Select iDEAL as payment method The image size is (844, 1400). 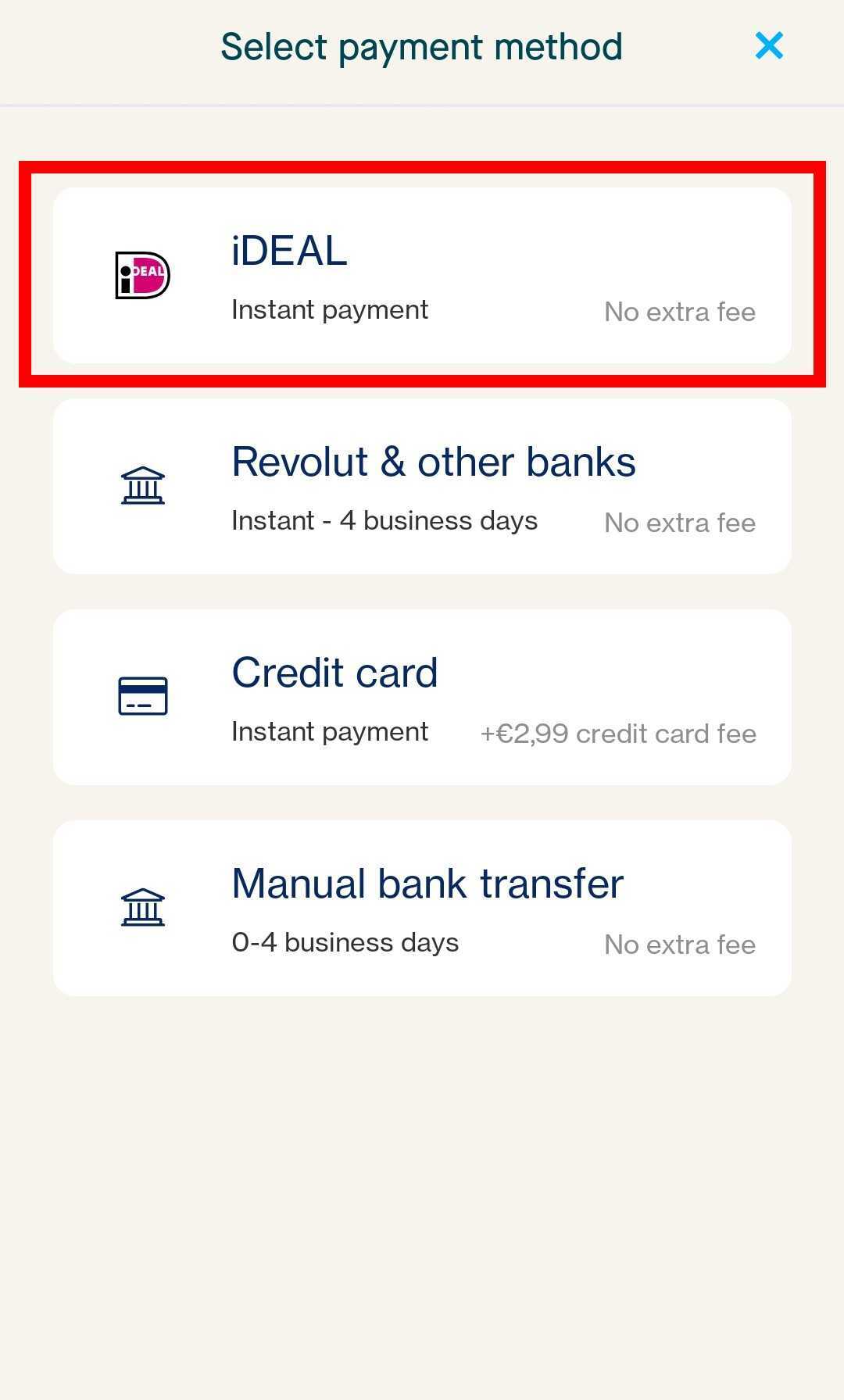point(422,275)
